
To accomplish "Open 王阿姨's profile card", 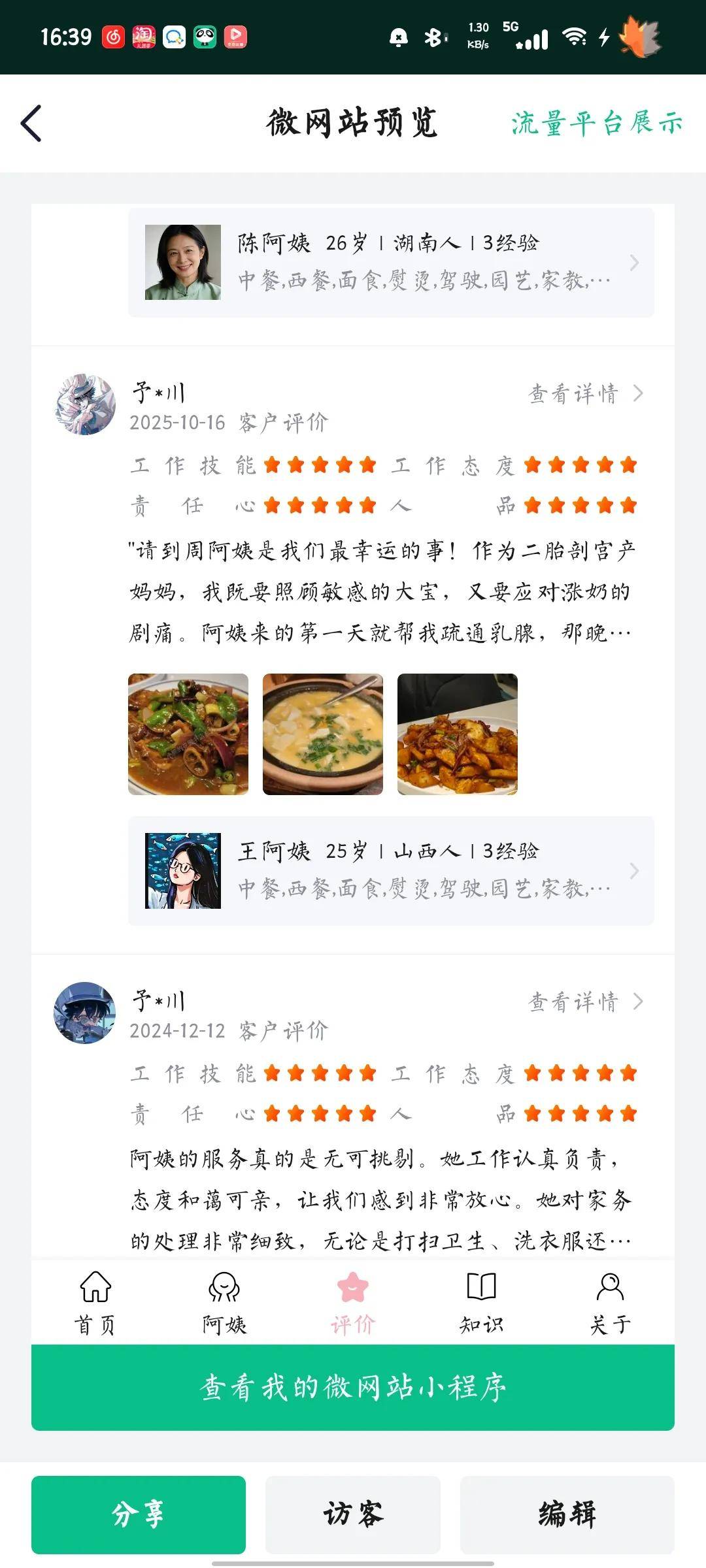I will pyautogui.click(x=391, y=870).
